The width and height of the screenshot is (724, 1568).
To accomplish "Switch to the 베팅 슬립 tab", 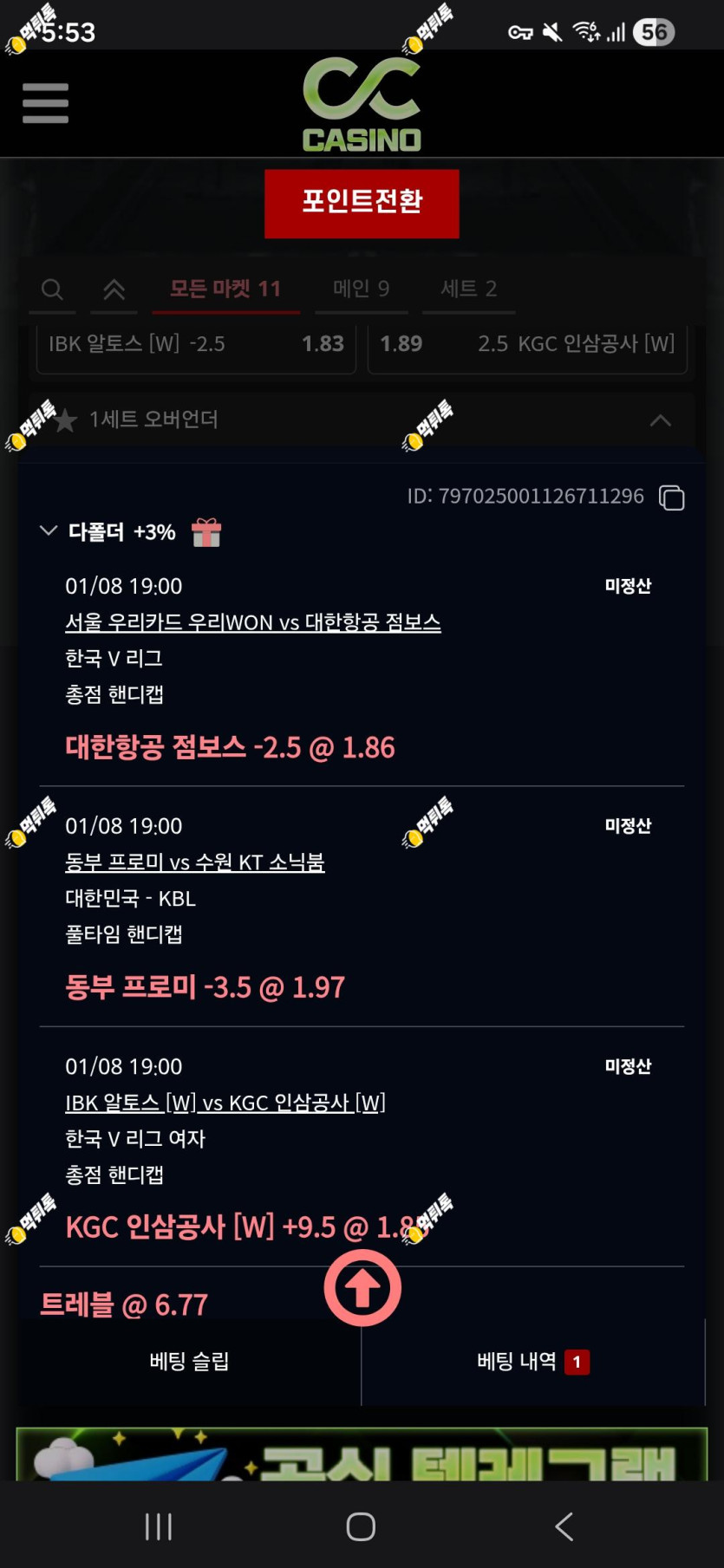I will pyautogui.click(x=189, y=1362).
